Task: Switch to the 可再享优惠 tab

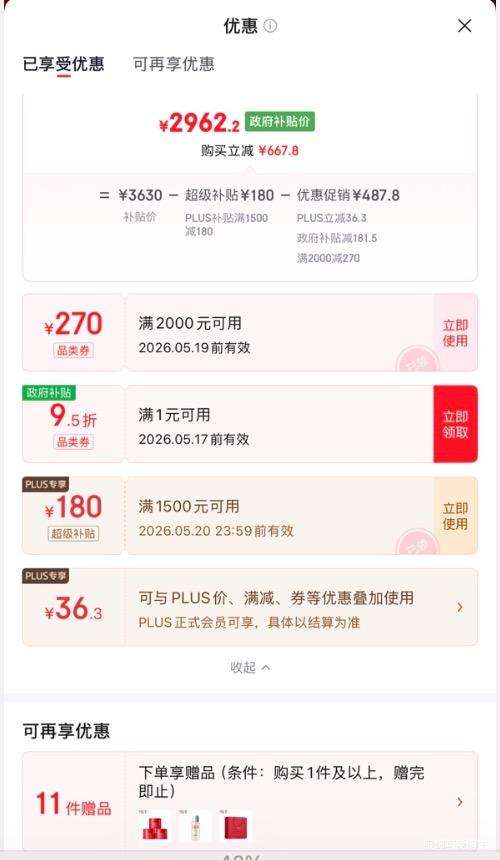Action: coord(174,64)
